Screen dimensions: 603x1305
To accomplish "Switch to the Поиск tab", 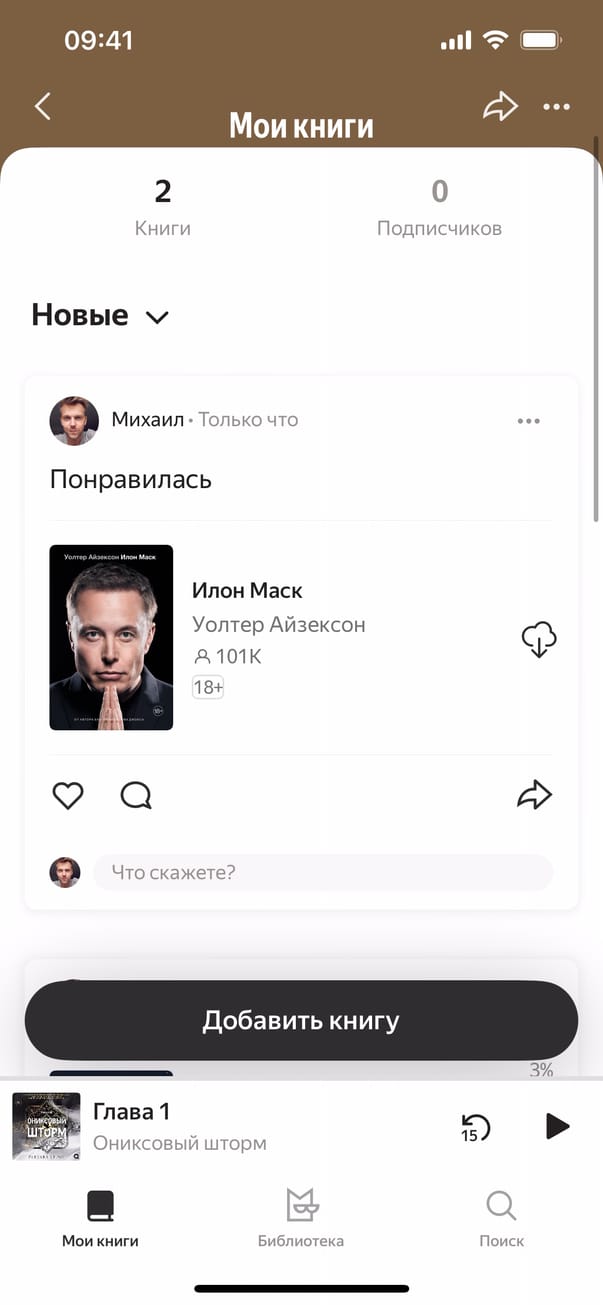I will (501, 1218).
